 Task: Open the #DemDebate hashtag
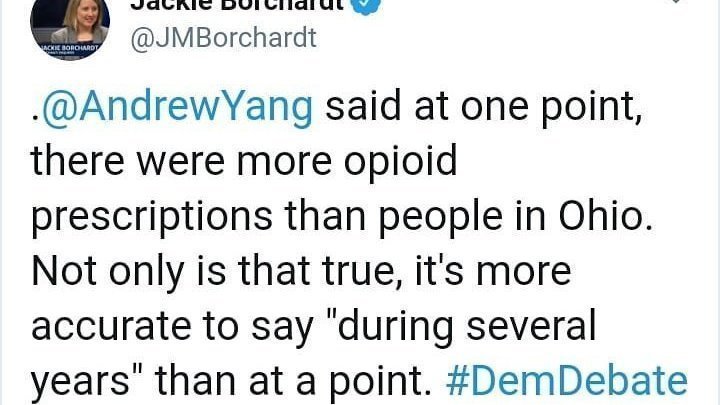[579, 381]
